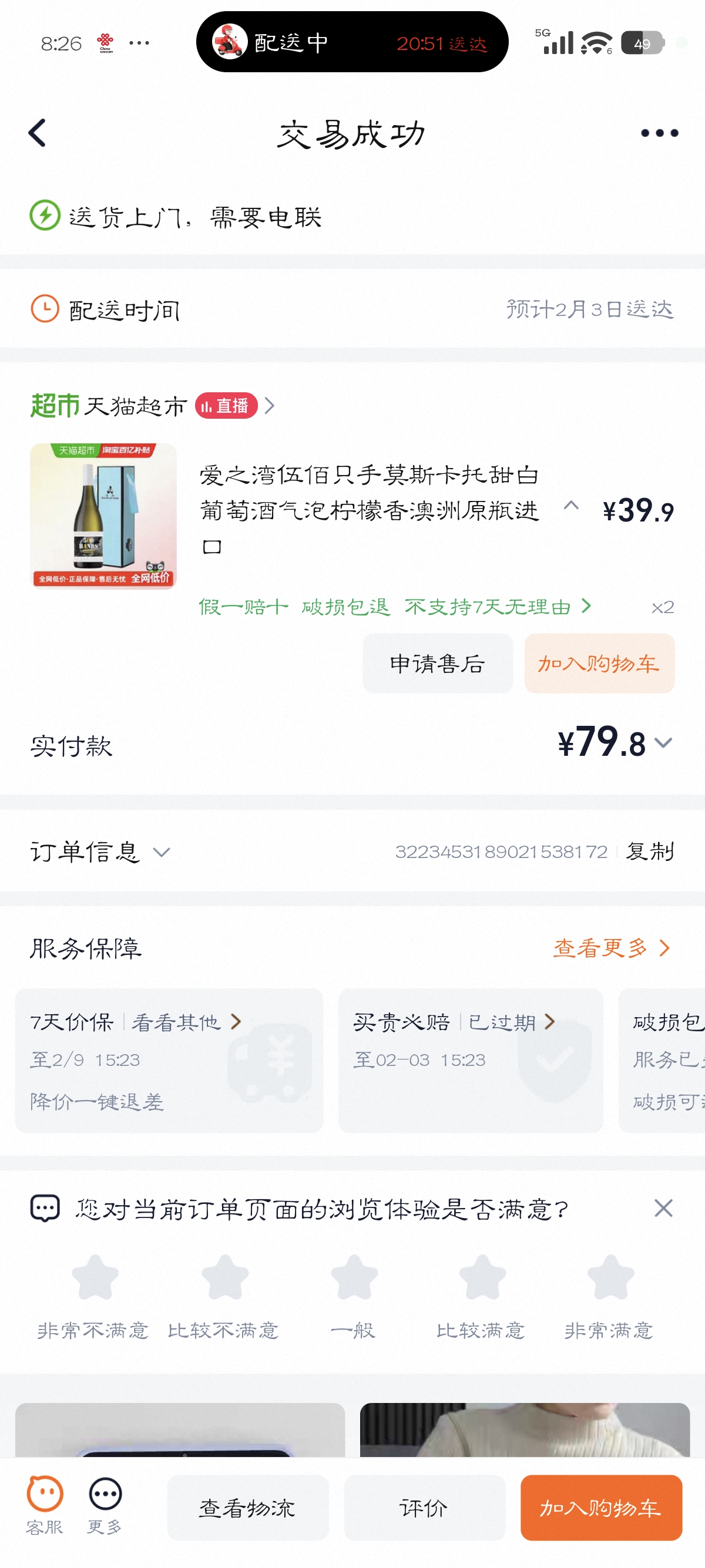
Task: Open the 7天价保 service card
Action: [169, 1061]
